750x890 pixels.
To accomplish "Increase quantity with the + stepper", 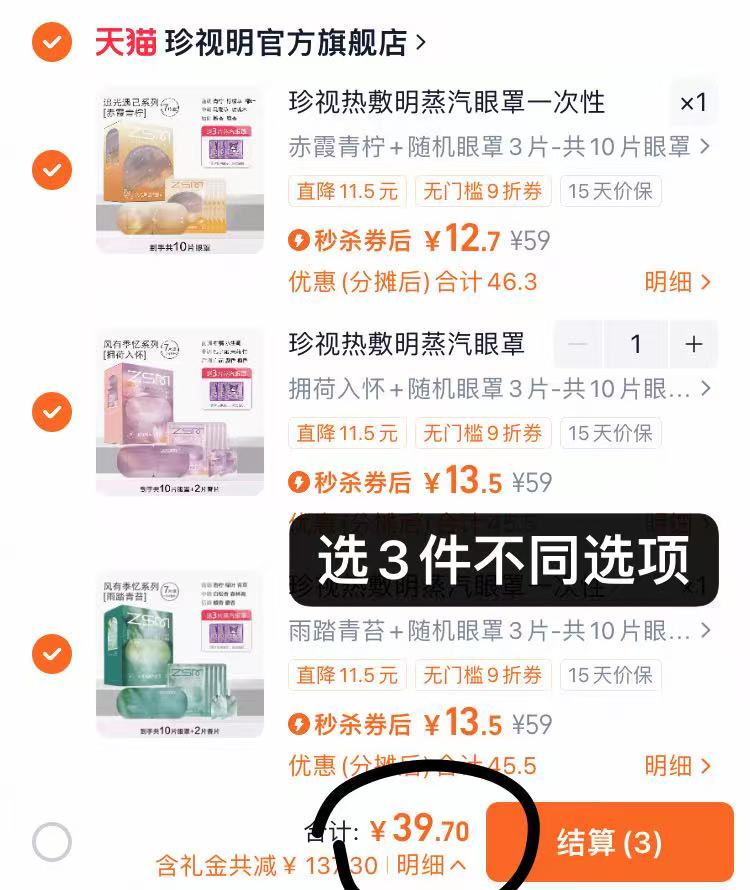I will pos(695,344).
